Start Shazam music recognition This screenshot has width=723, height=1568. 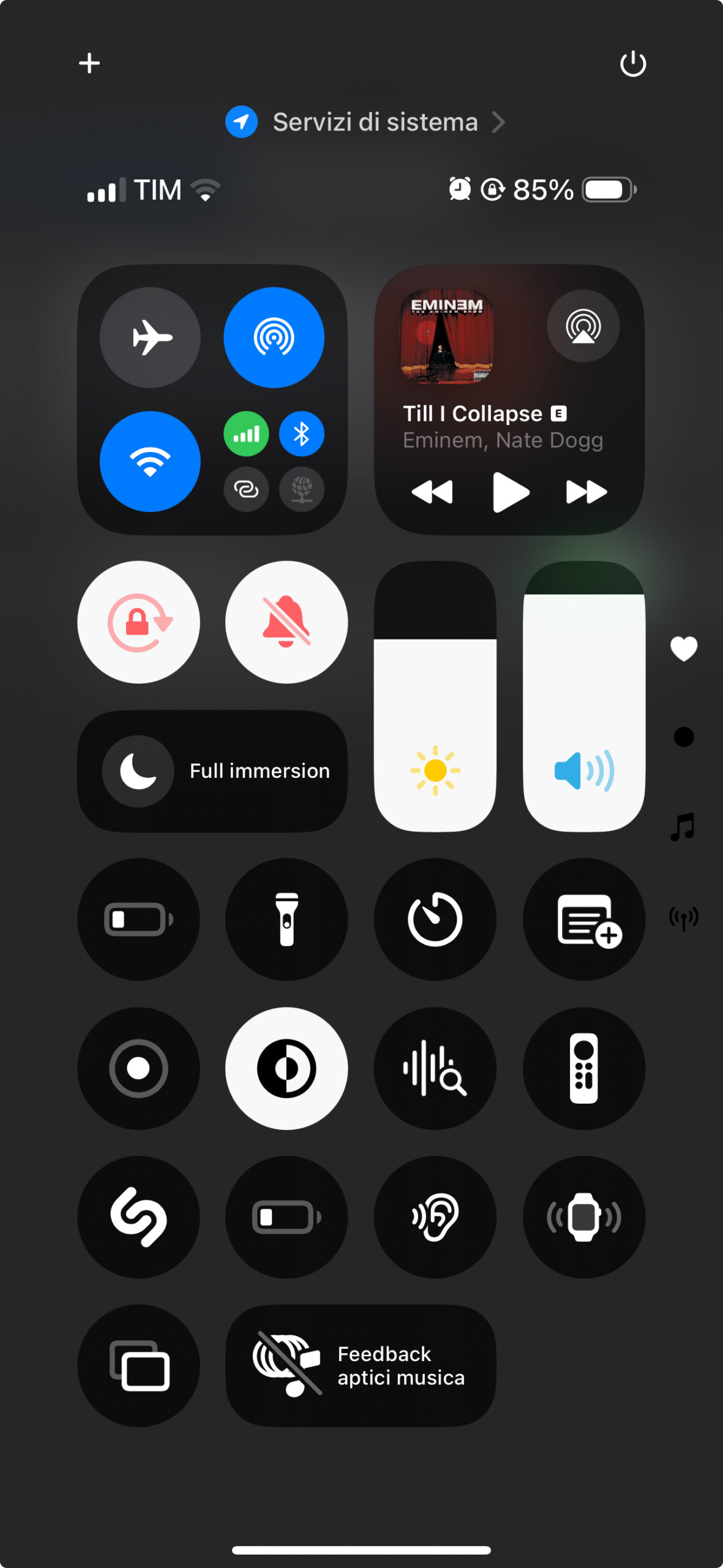click(139, 1217)
